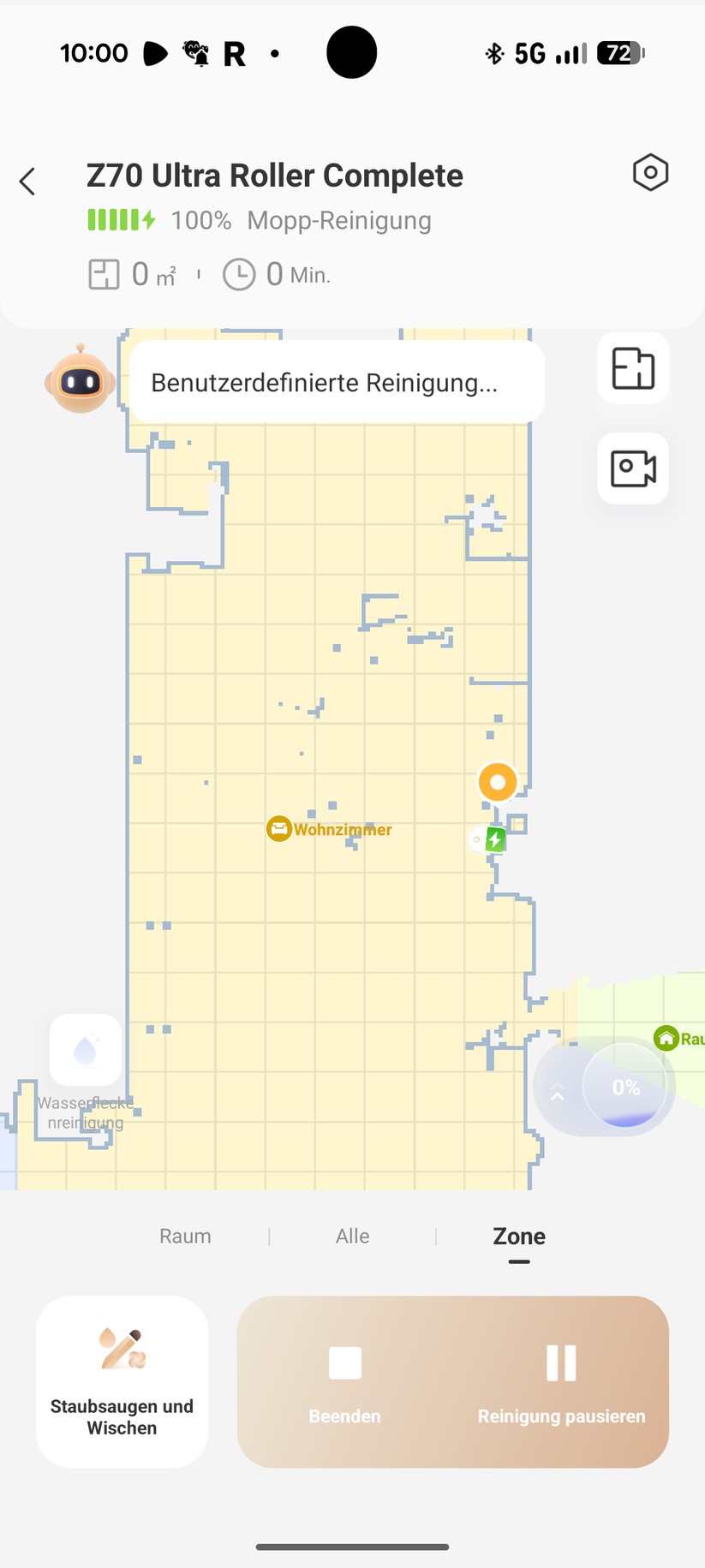The image size is (705, 1568).
Task: Switch to the Alle tab
Action: [x=352, y=1236]
